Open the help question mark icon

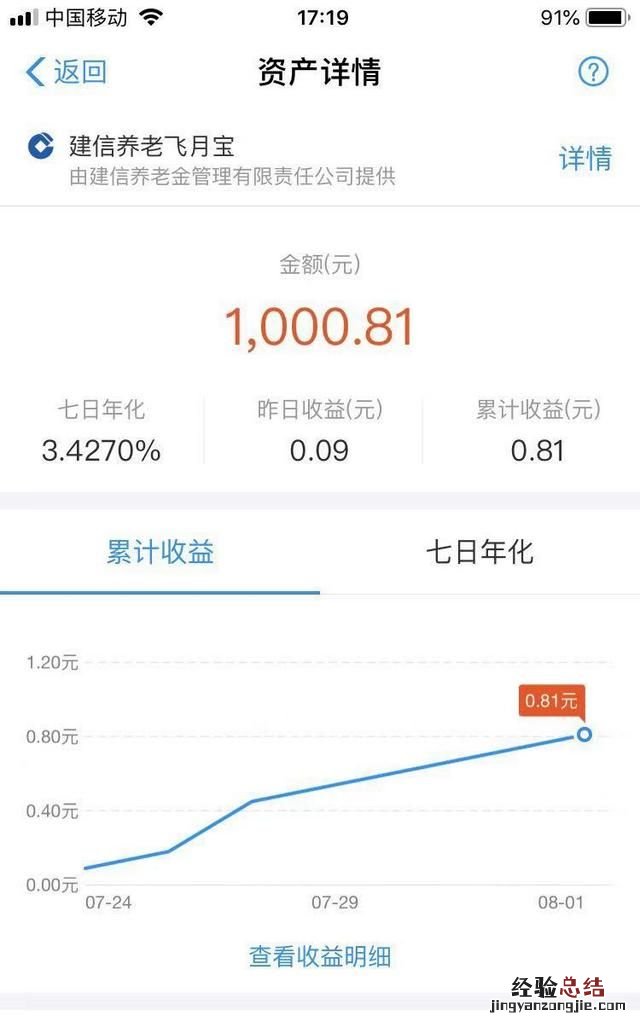coord(593,72)
